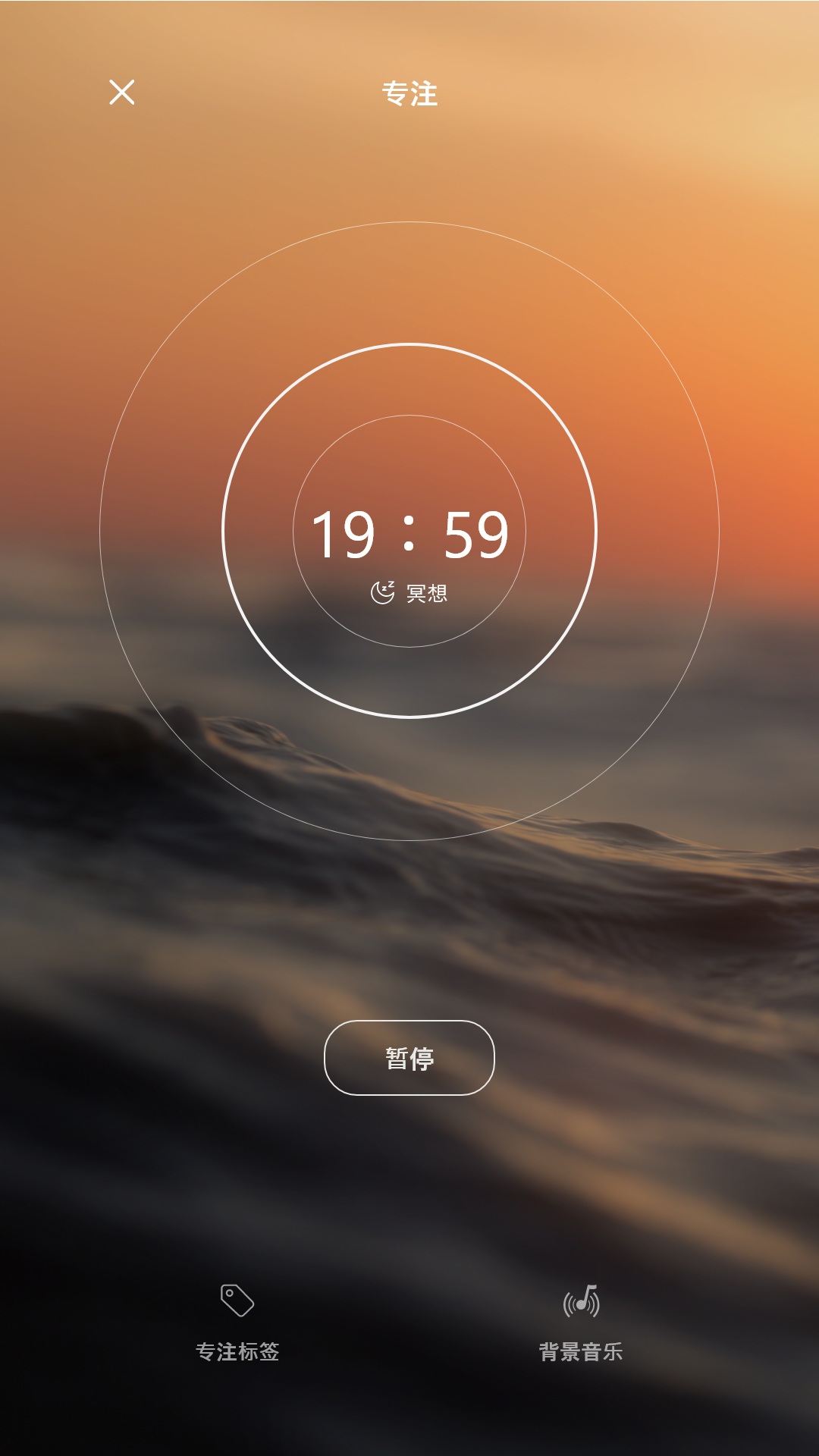Pause the timer with 暂停
Screen dimensions: 819x1456
tap(409, 1058)
